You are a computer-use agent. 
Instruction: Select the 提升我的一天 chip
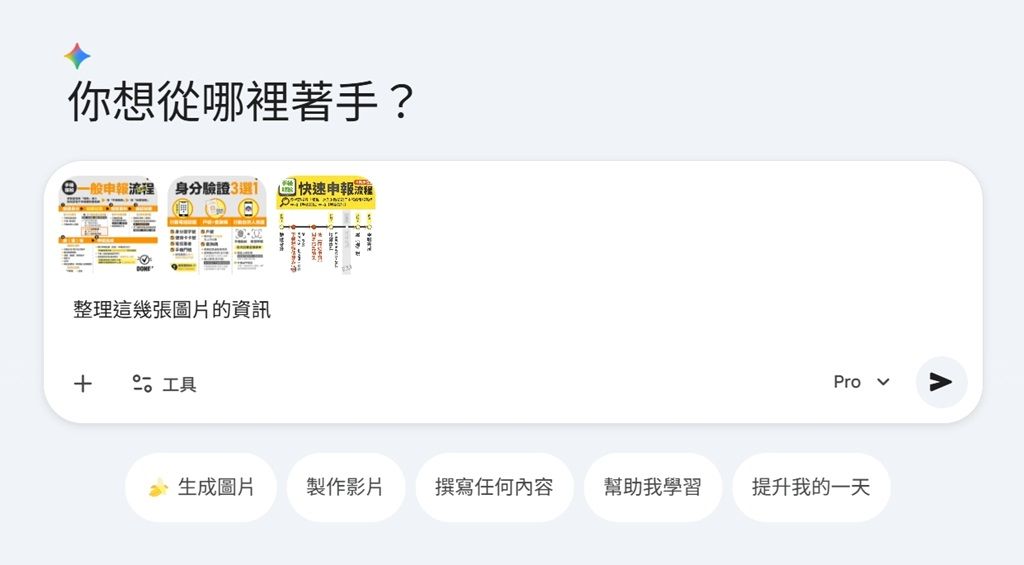811,487
